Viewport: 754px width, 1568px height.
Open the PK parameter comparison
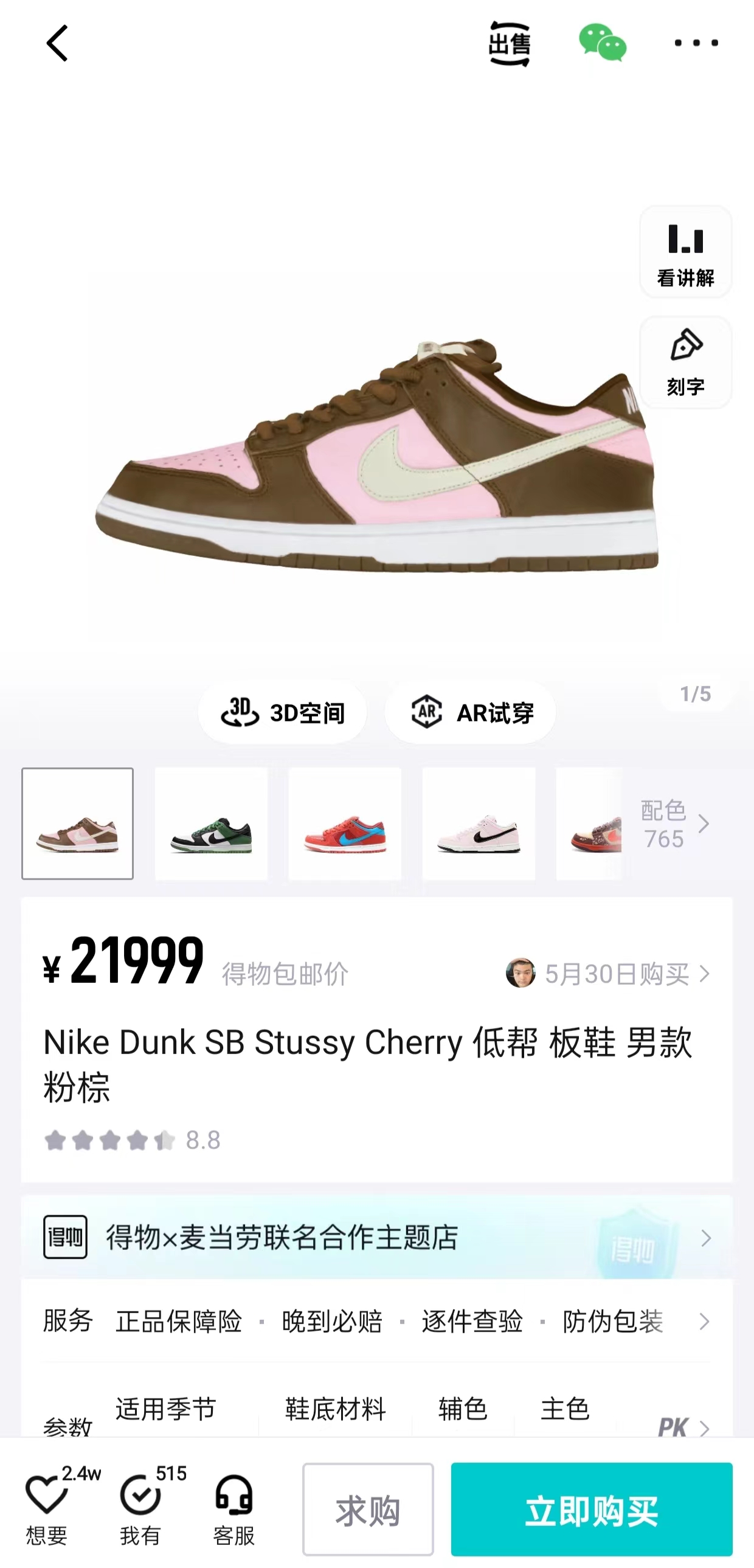pos(684,1427)
